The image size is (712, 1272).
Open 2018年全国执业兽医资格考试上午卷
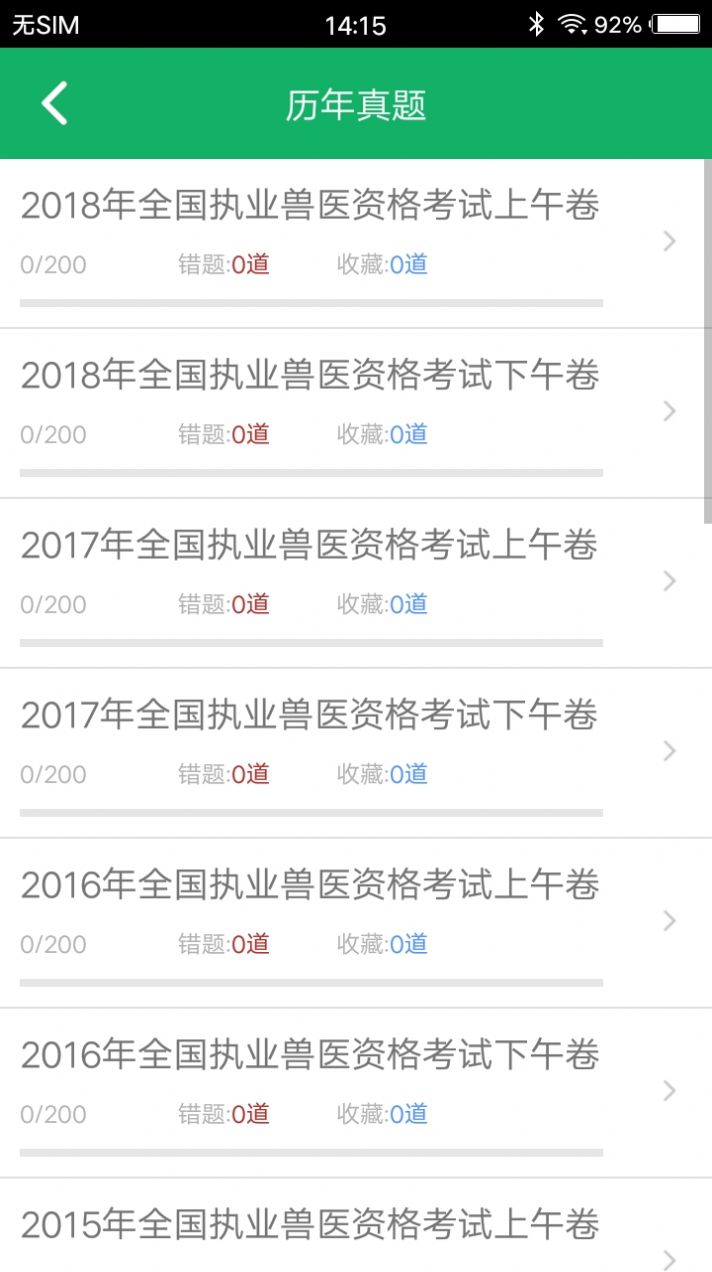click(310, 206)
